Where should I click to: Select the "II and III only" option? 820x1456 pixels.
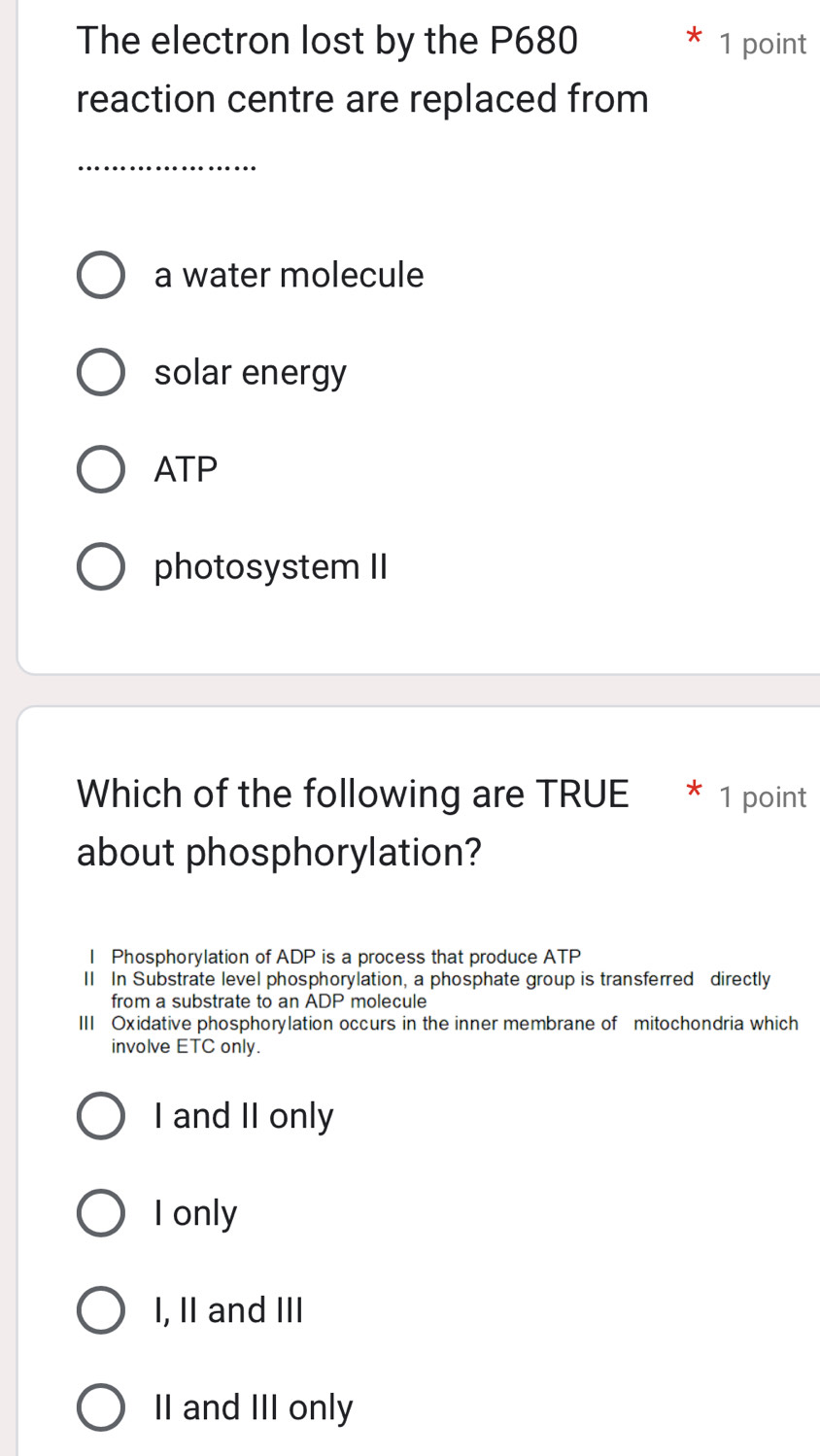100,1406
